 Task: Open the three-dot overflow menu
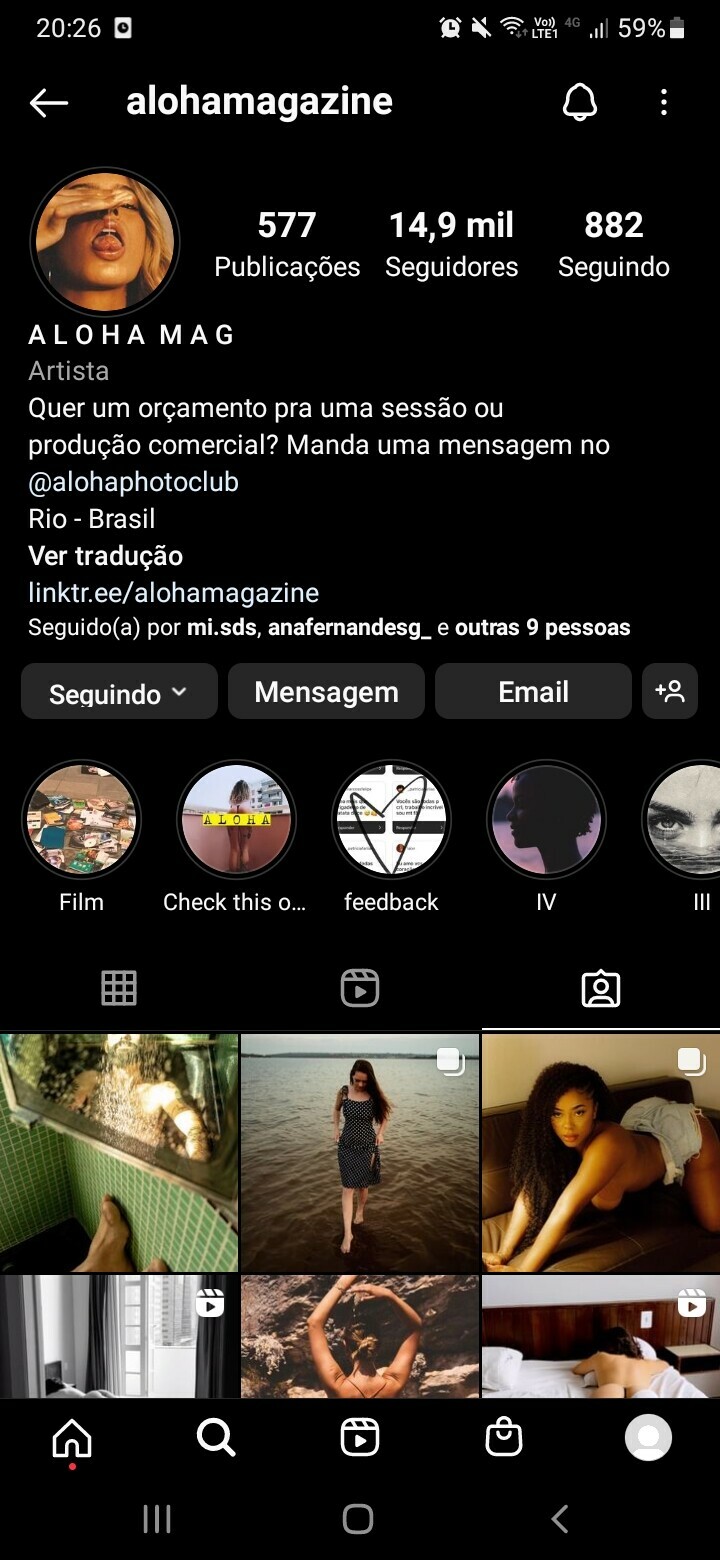664,102
